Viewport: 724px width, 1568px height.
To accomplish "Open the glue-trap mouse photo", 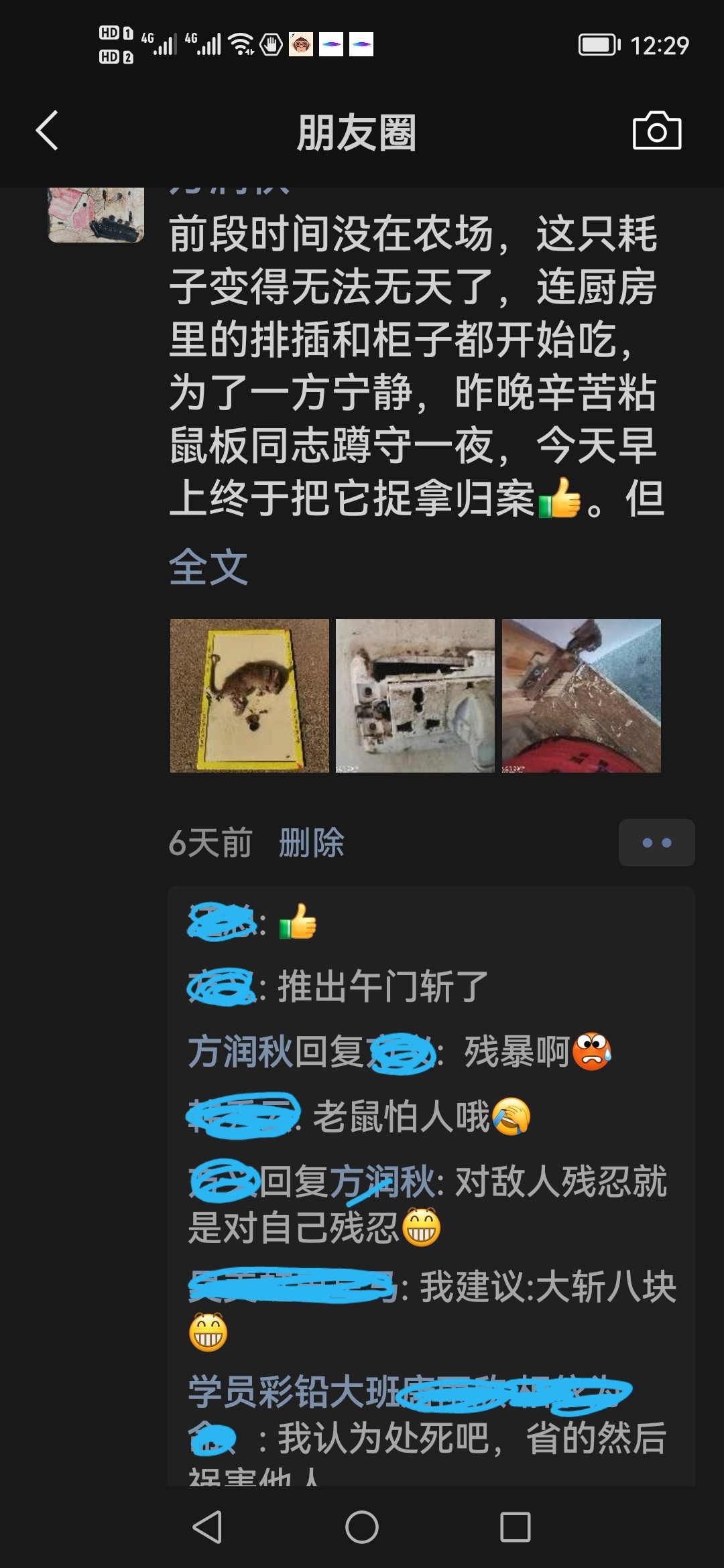I will tap(249, 696).
